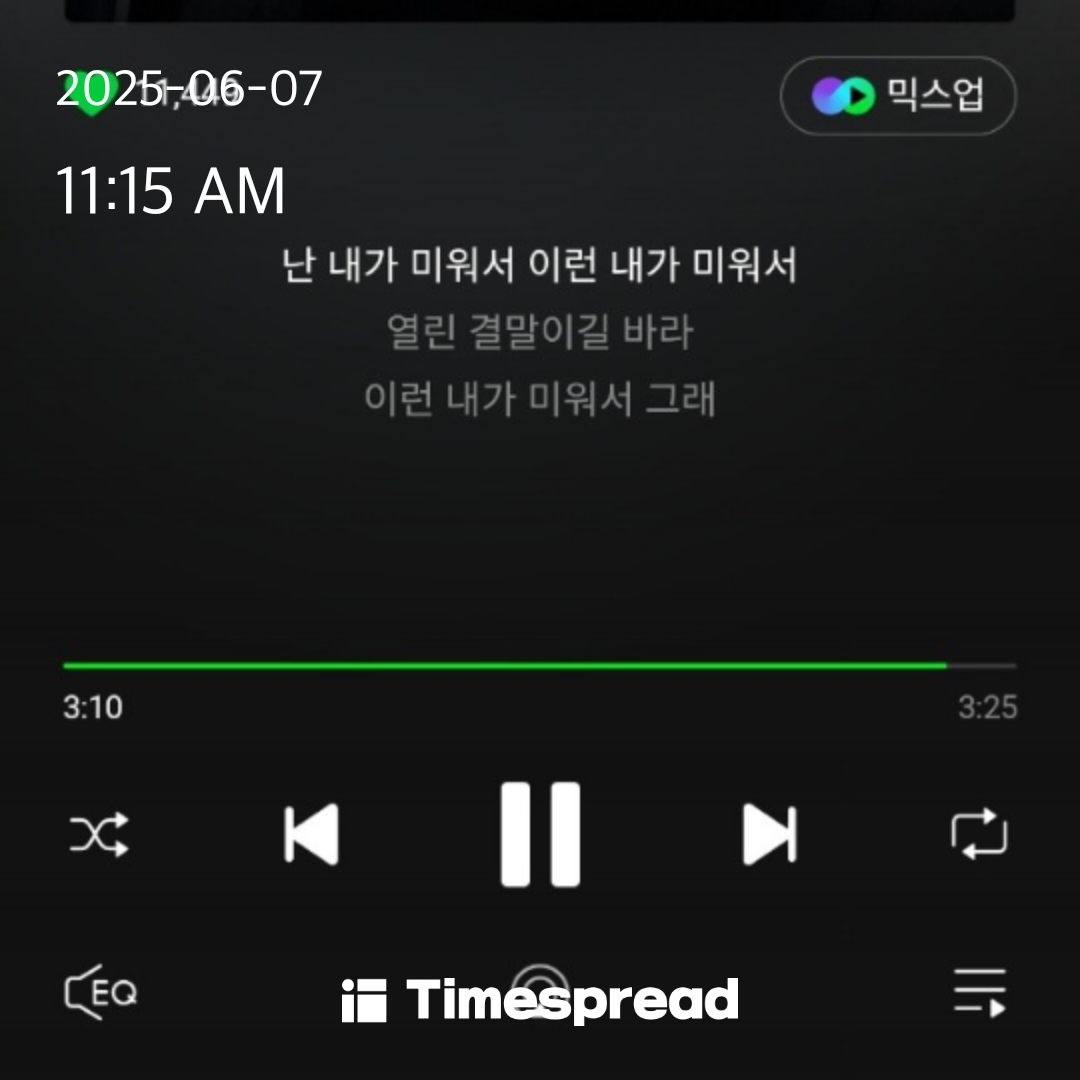
Task: Open the current playlist queue
Action: (x=979, y=992)
